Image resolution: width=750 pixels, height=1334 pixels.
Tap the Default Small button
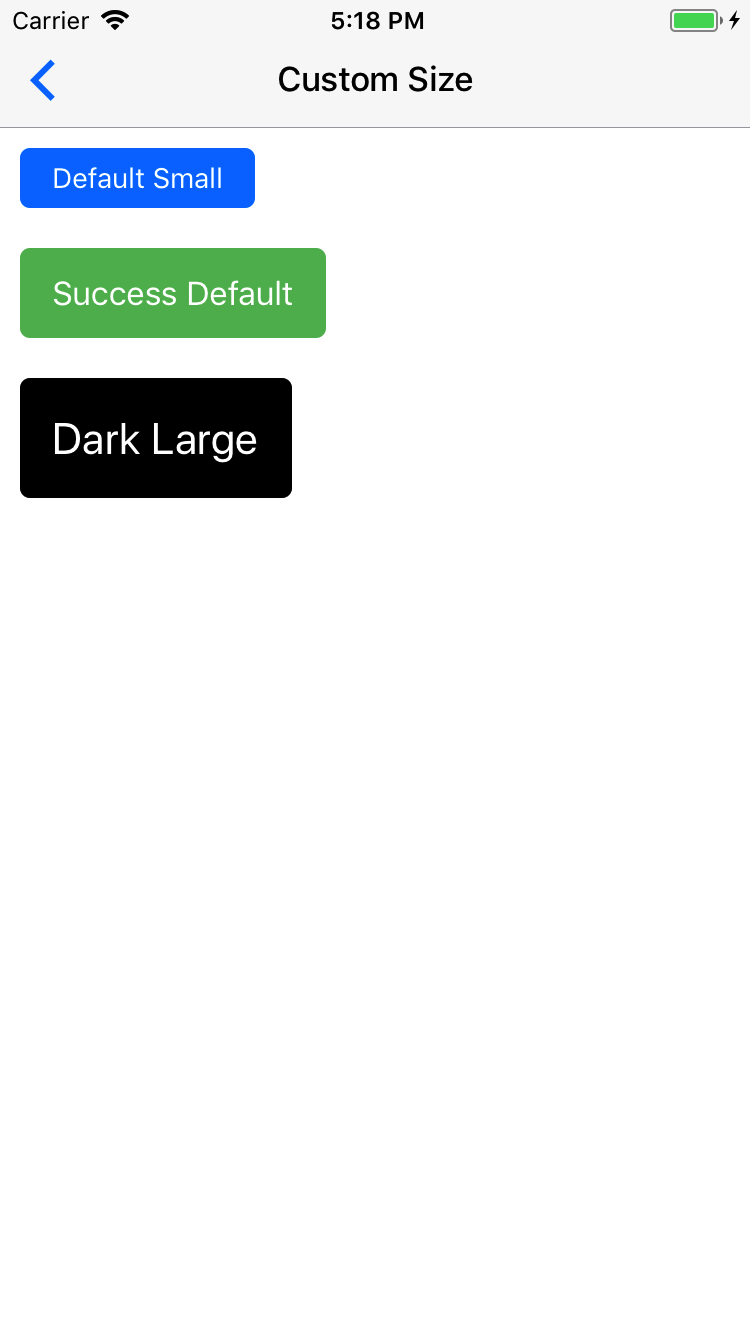tap(137, 178)
